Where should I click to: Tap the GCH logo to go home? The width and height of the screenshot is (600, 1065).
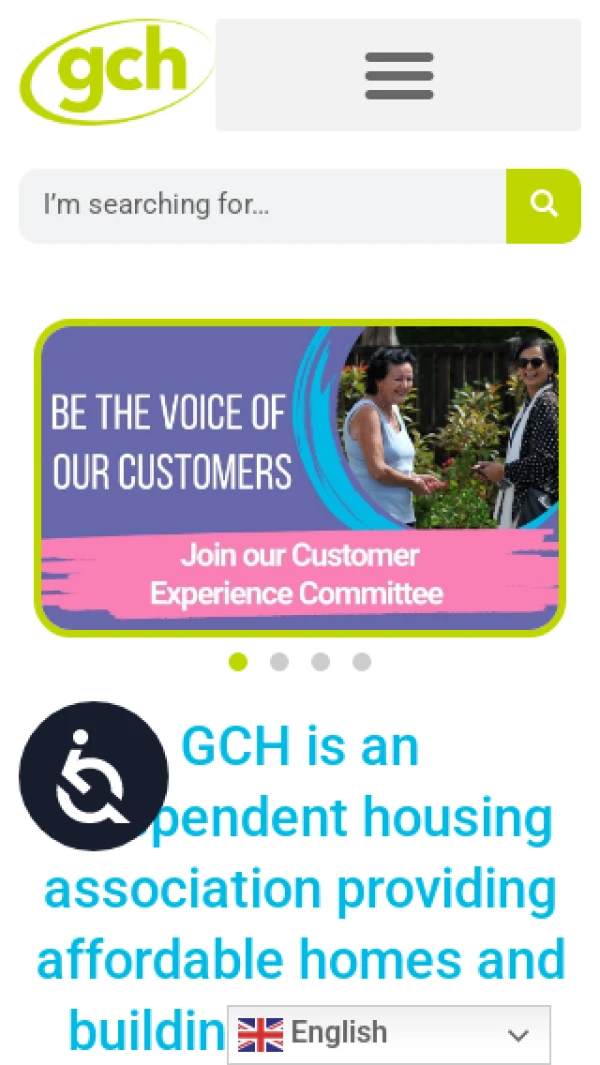click(x=115, y=70)
